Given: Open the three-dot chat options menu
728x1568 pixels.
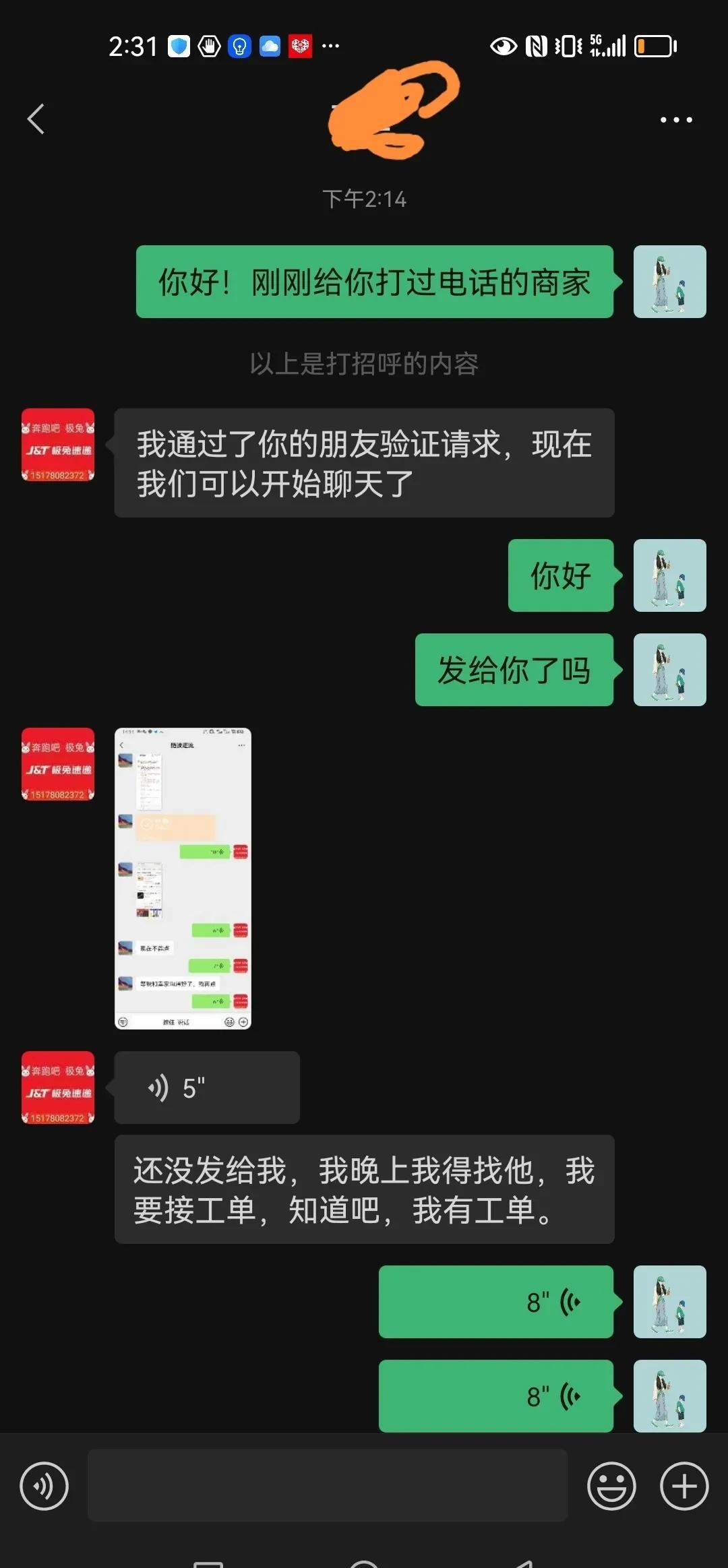Looking at the screenshot, I should (675, 120).
